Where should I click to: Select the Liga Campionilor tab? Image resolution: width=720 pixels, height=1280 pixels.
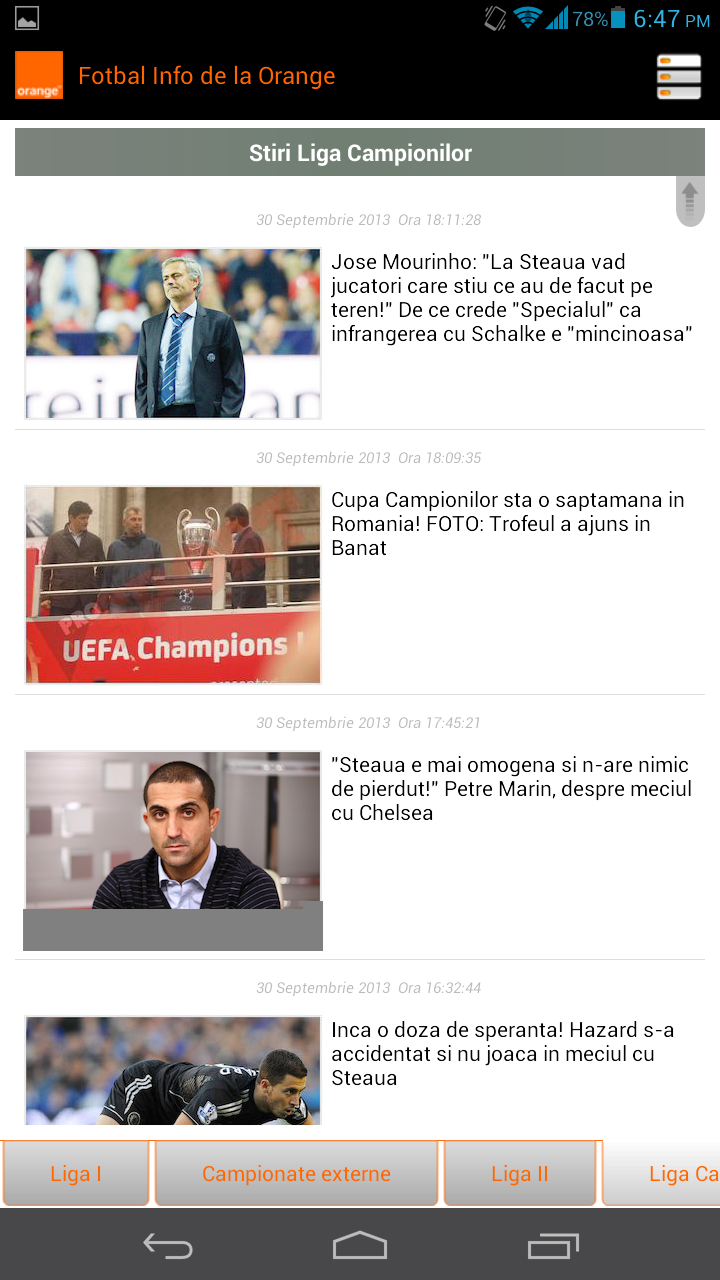click(x=662, y=1174)
